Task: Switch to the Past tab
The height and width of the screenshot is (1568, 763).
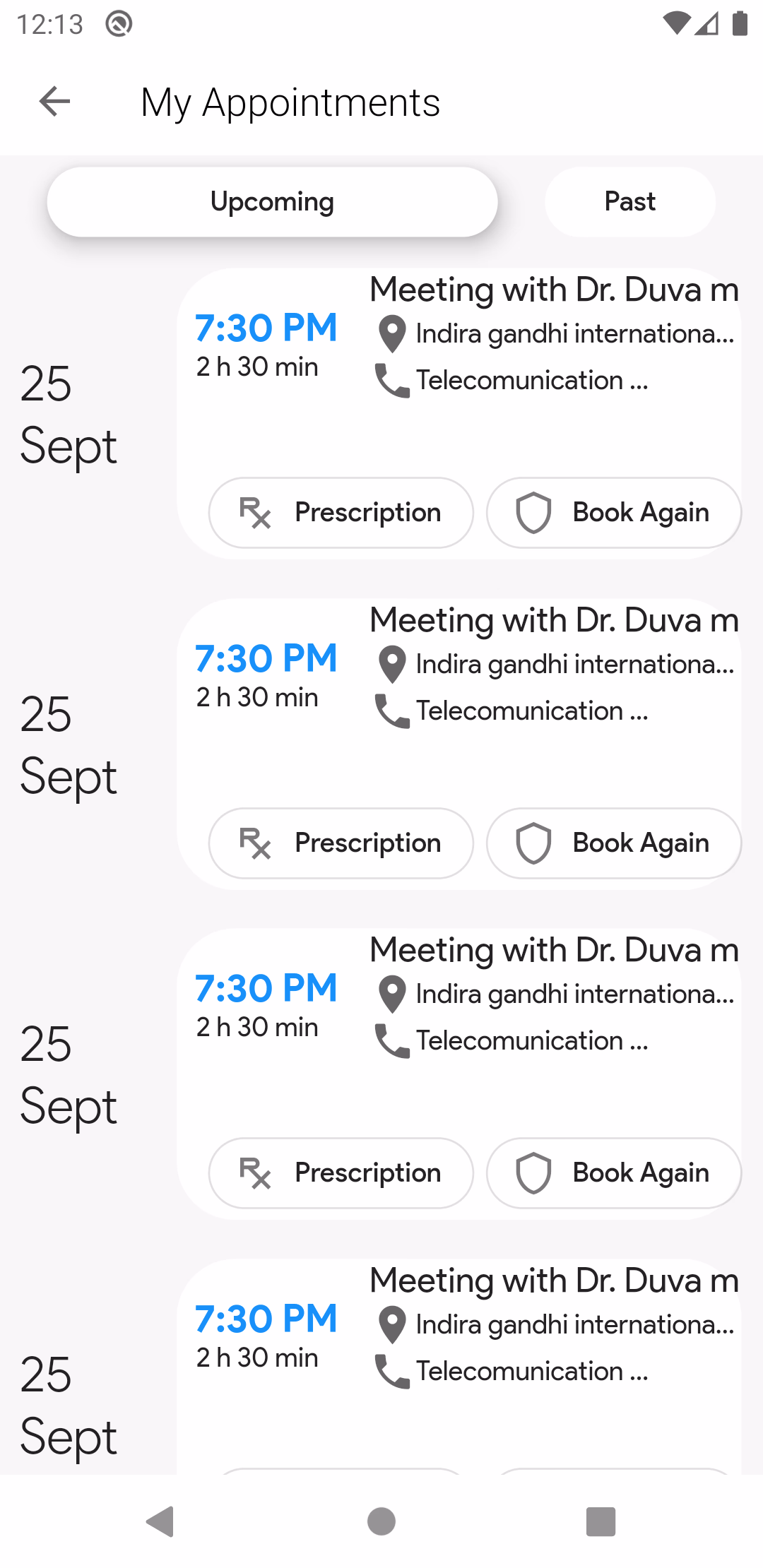Action: click(x=629, y=202)
